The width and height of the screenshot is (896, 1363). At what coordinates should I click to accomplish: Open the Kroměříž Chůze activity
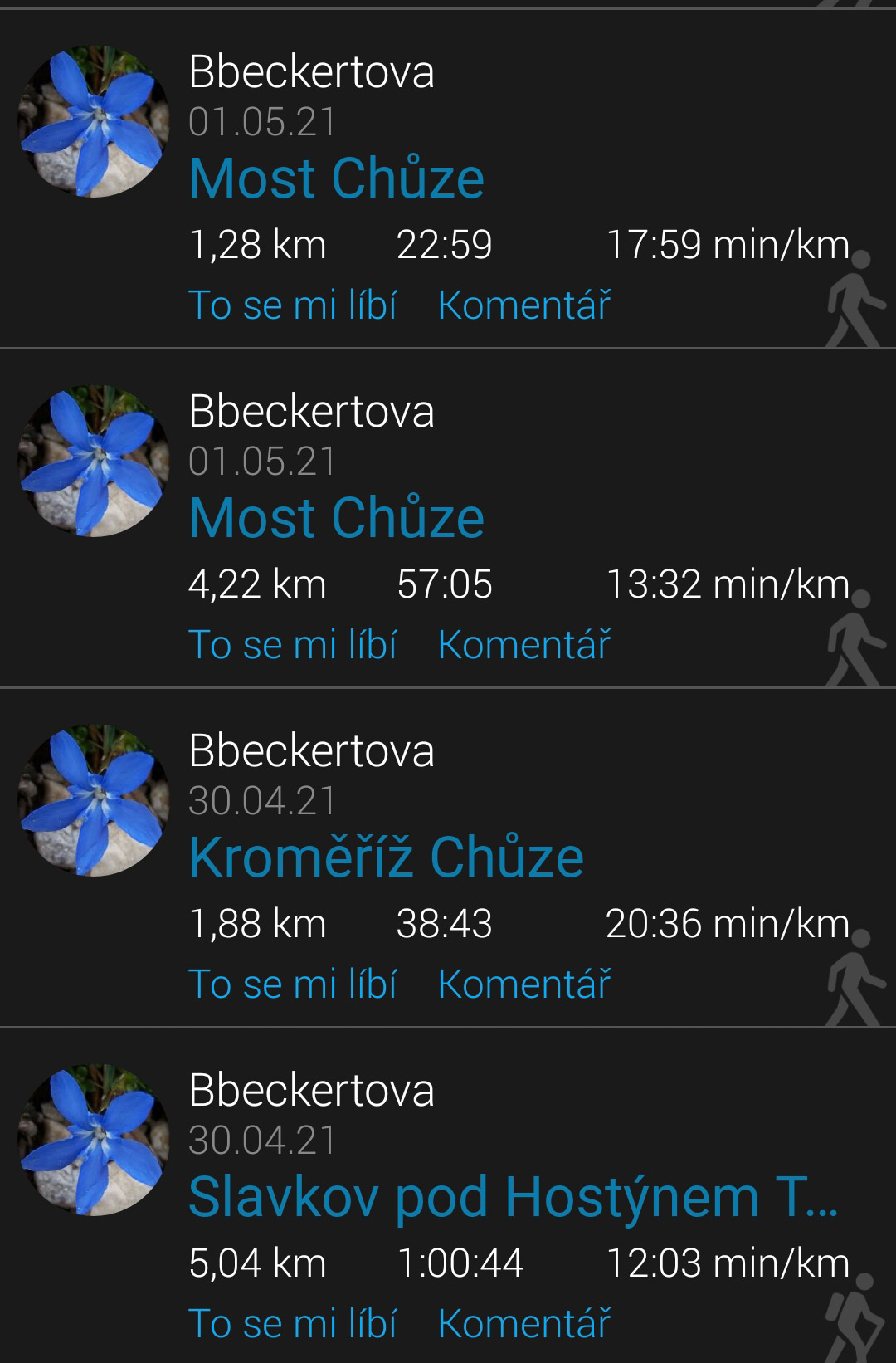[x=386, y=857]
